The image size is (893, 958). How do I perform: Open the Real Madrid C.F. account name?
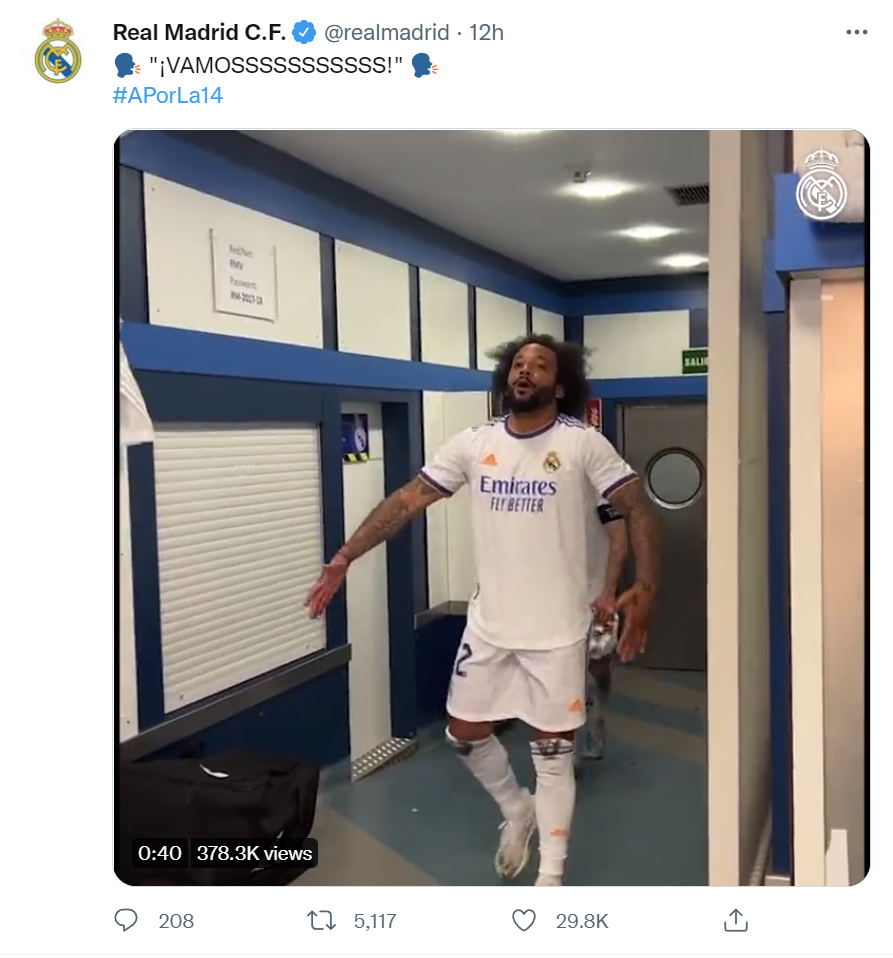click(199, 32)
